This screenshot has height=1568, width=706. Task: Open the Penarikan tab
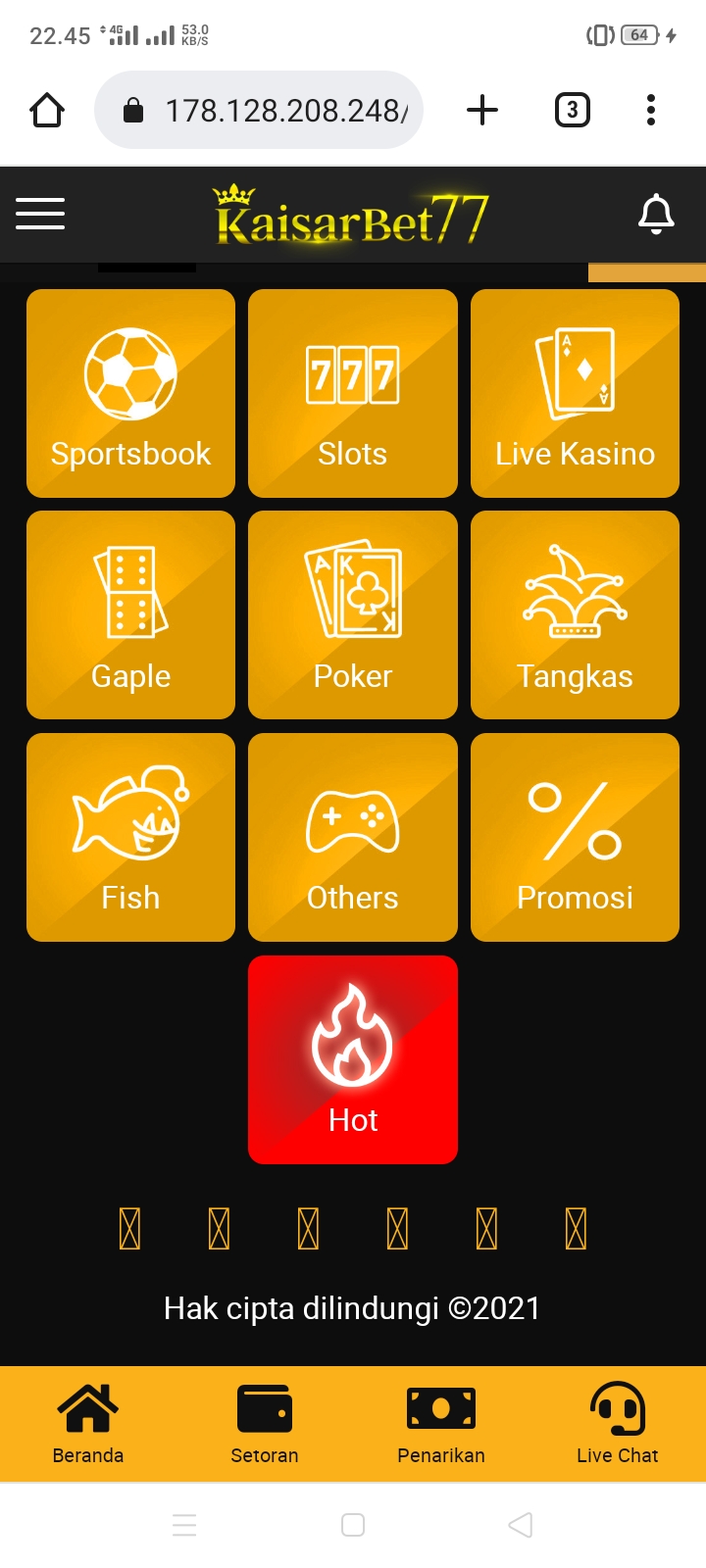click(x=441, y=1424)
